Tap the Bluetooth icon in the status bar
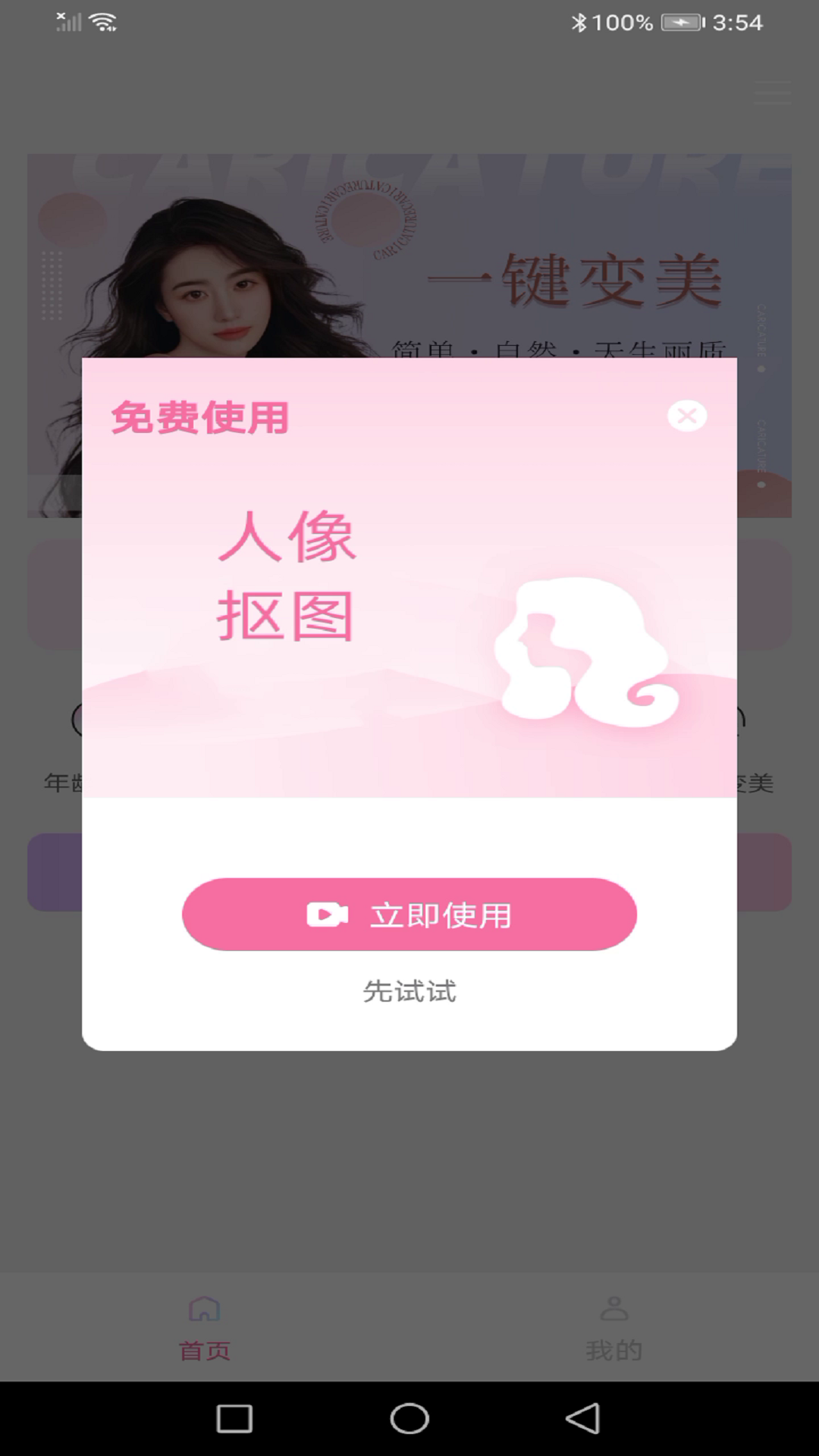Viewport: 819px width, 1456px height. [579, 23]
